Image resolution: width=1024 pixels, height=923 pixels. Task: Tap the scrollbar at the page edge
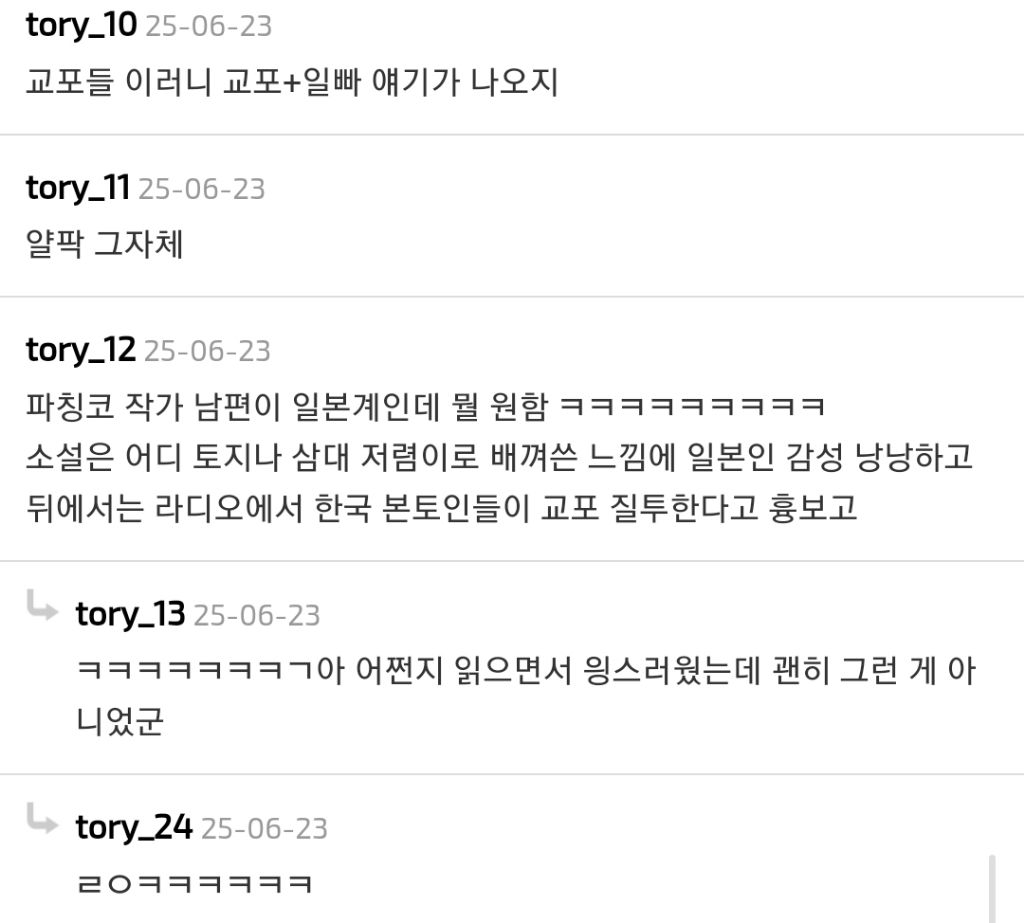[993, 888]
